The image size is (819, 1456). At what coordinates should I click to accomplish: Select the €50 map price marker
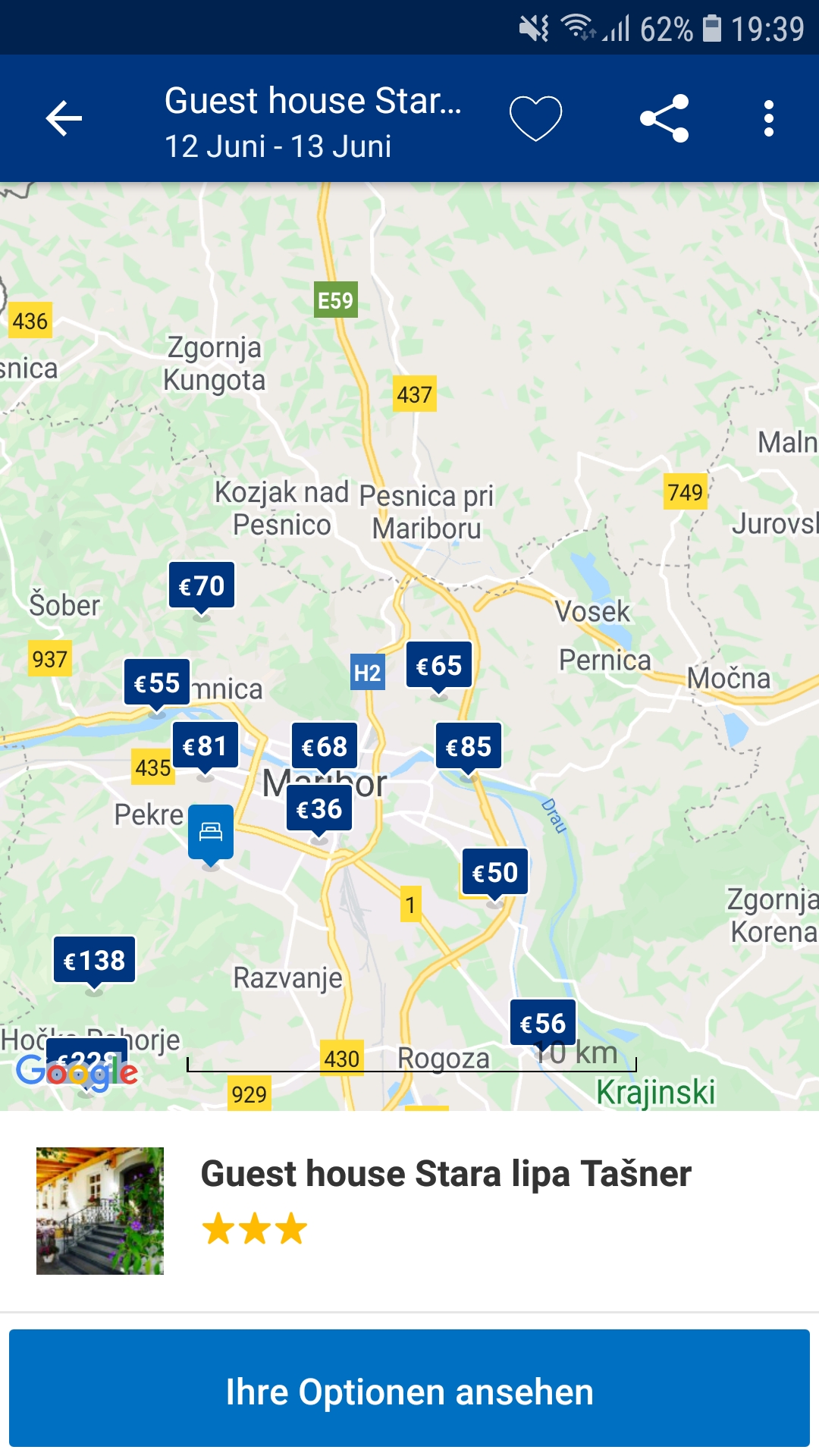[495, 873]
